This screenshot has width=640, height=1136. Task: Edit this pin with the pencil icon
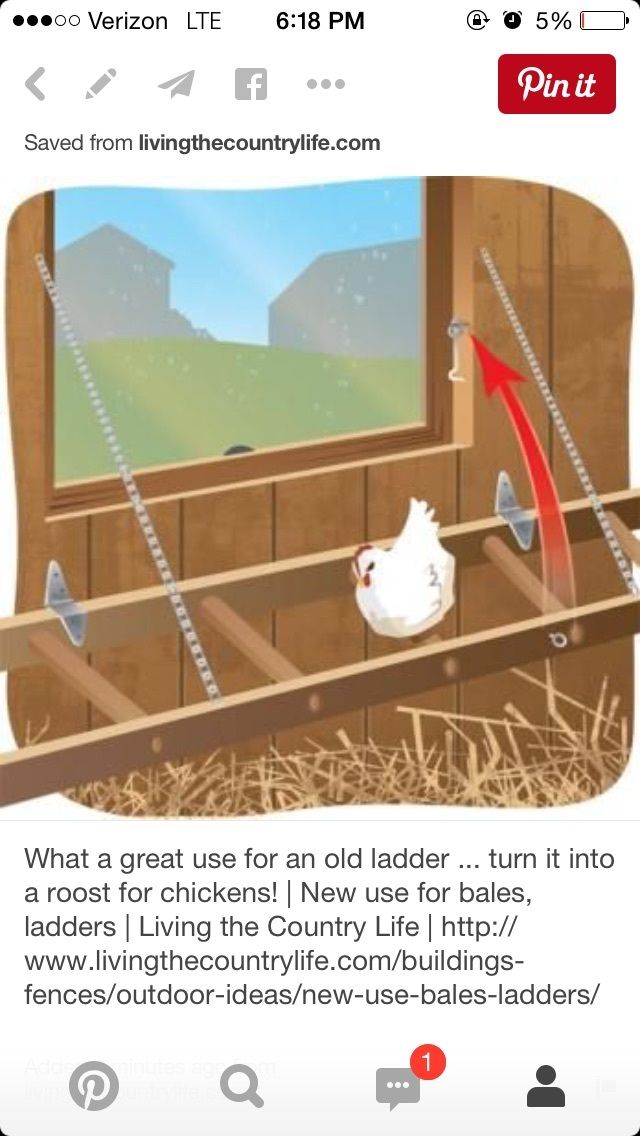tap(101, 84)
